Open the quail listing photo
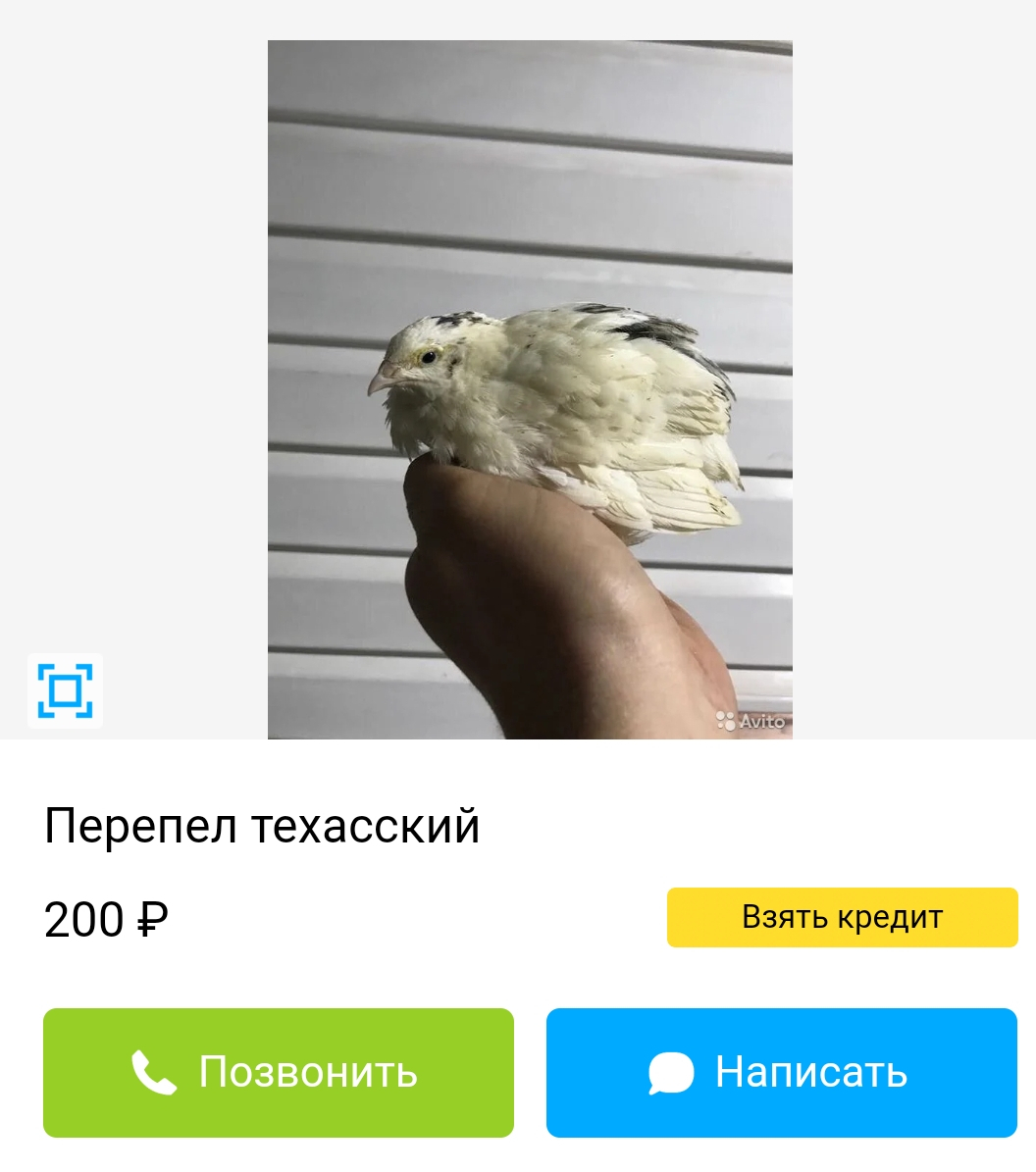 pos(530,389)
